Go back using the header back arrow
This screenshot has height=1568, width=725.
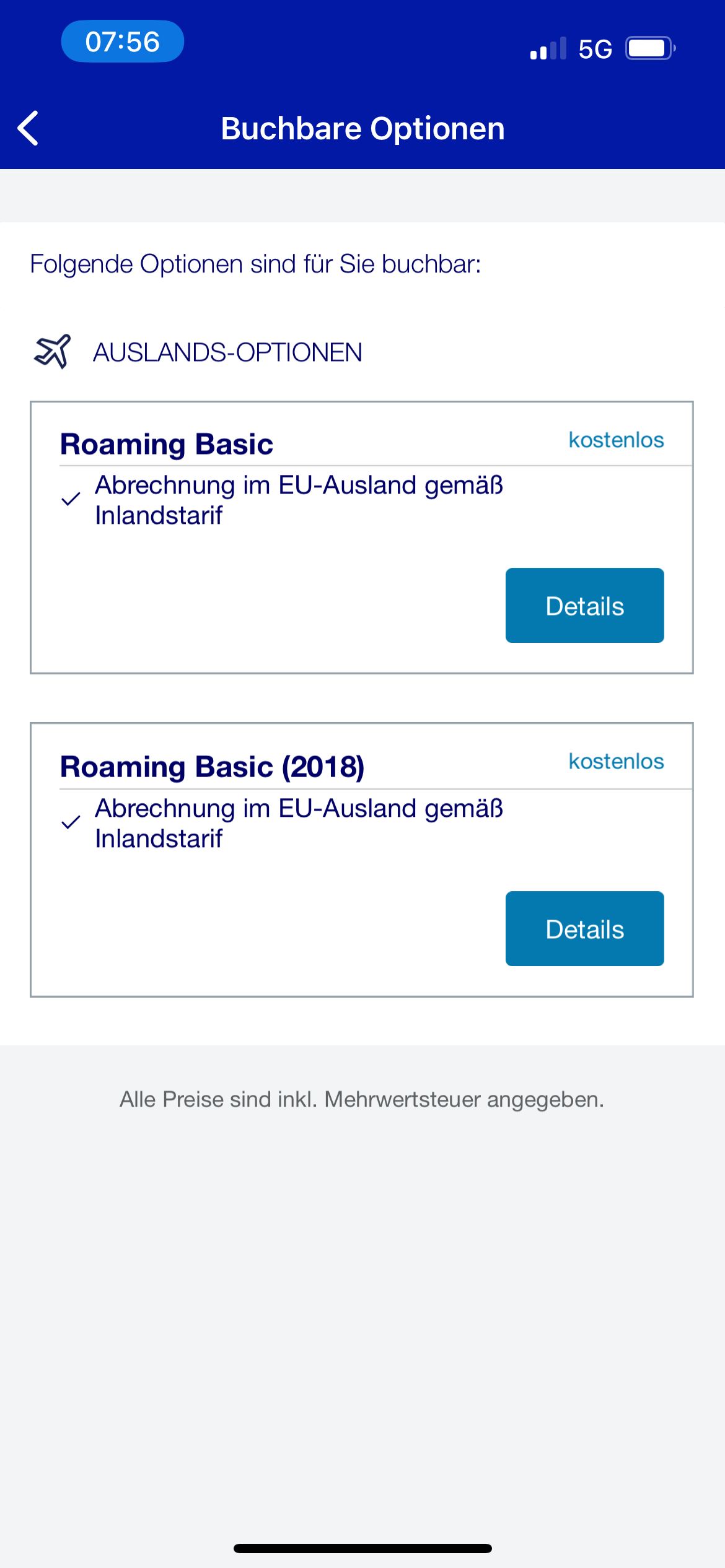pos(29,128)
